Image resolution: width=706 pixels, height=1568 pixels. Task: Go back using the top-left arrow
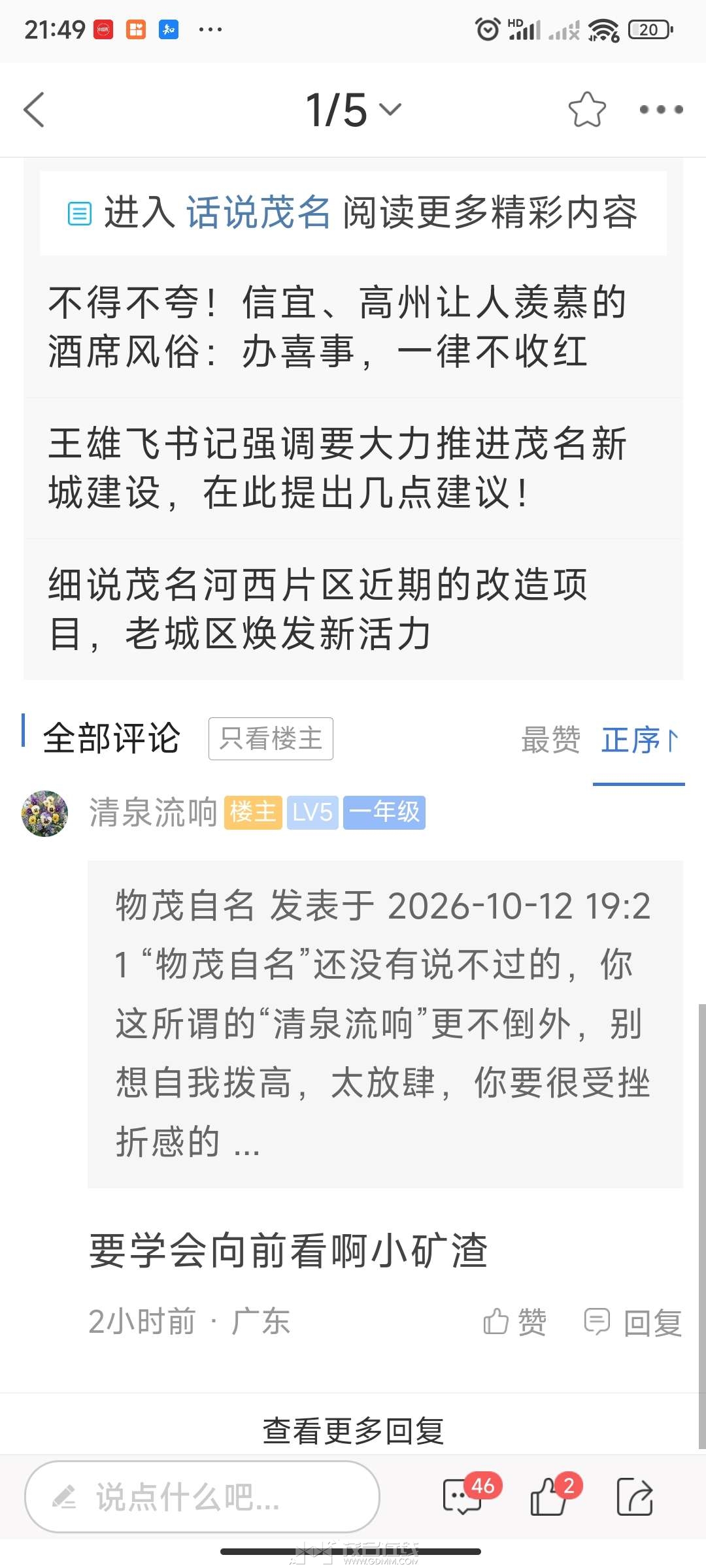pyautogui.click(x=34, y=110)
